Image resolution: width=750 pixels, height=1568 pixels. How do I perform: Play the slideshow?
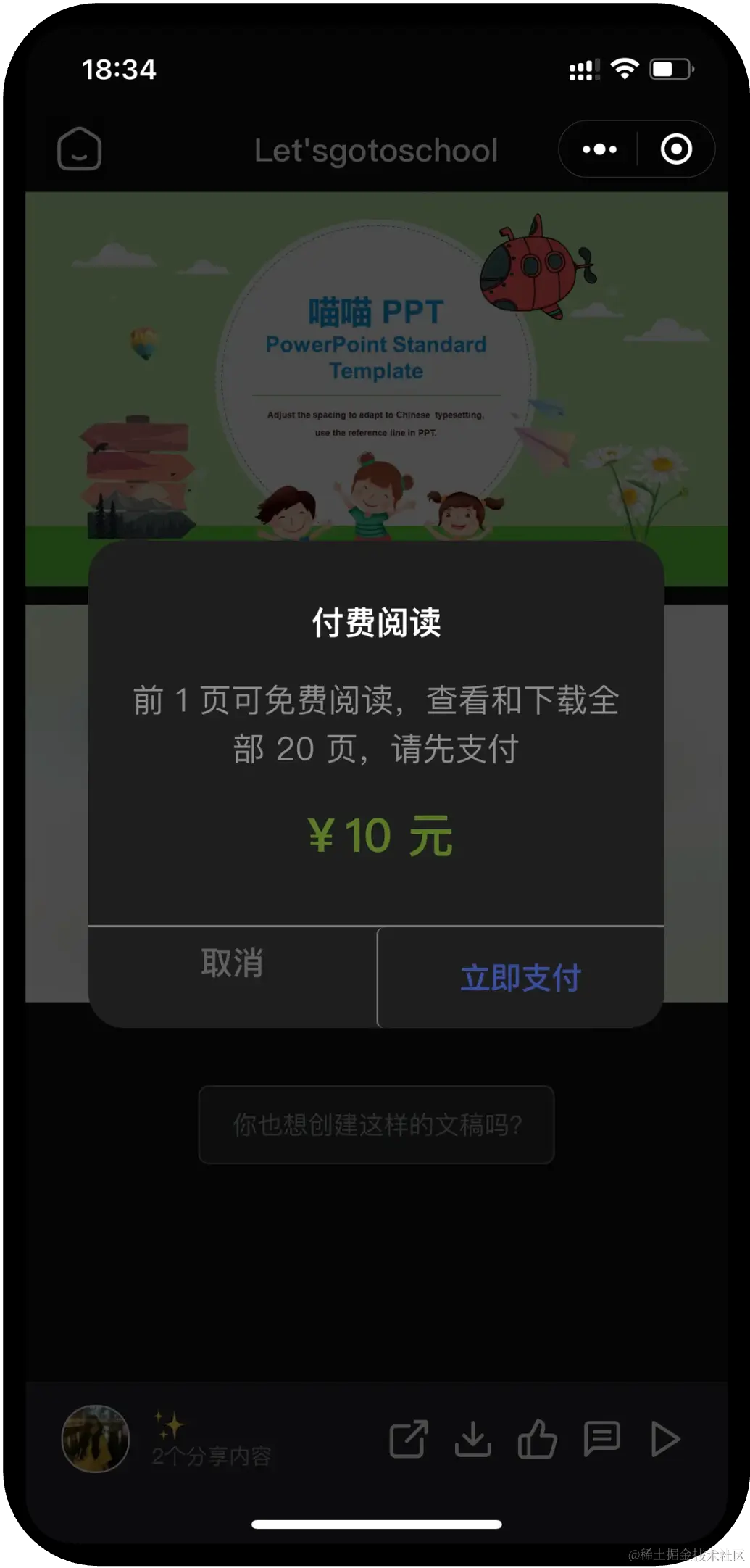pyautogui.click(x=665, y=1438)
